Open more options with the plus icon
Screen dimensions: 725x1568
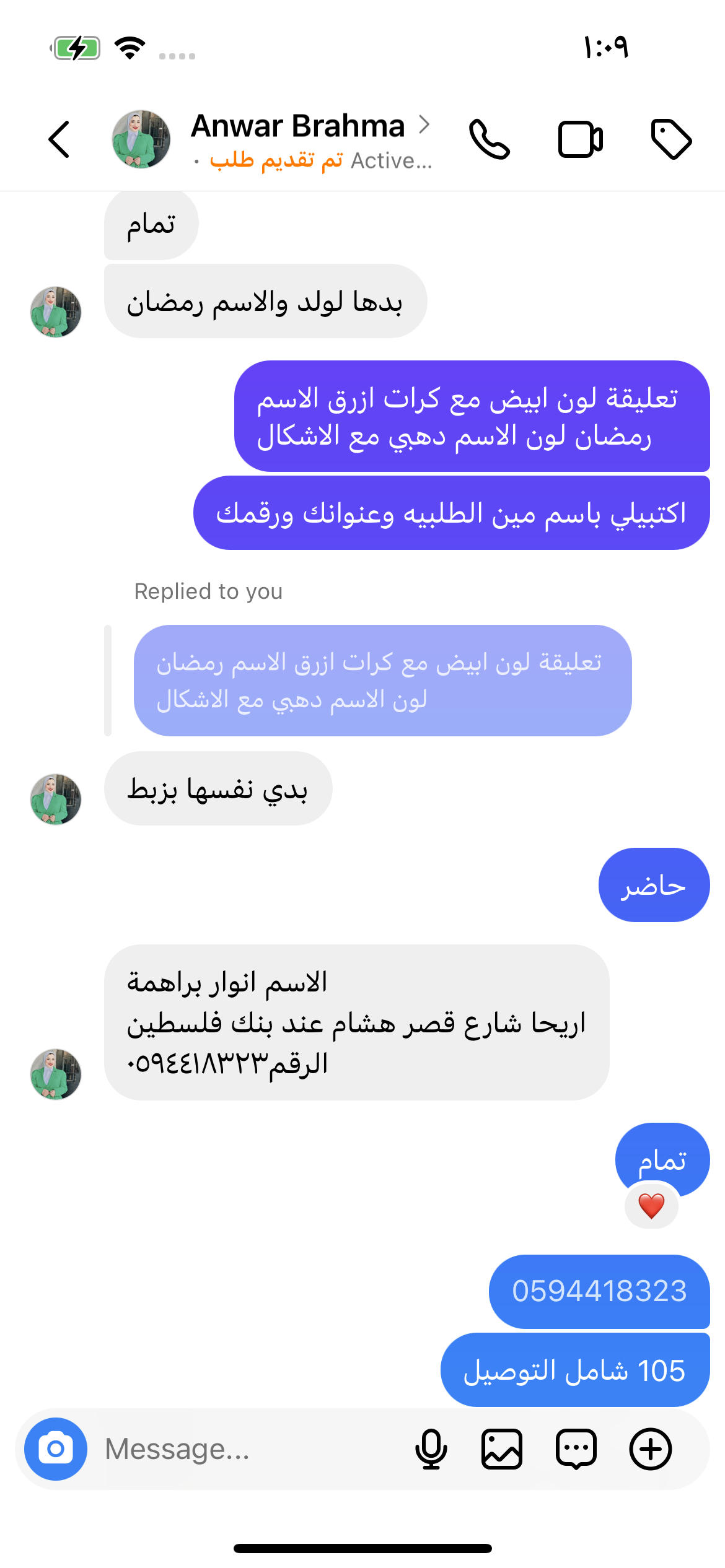pos(651,1449)
